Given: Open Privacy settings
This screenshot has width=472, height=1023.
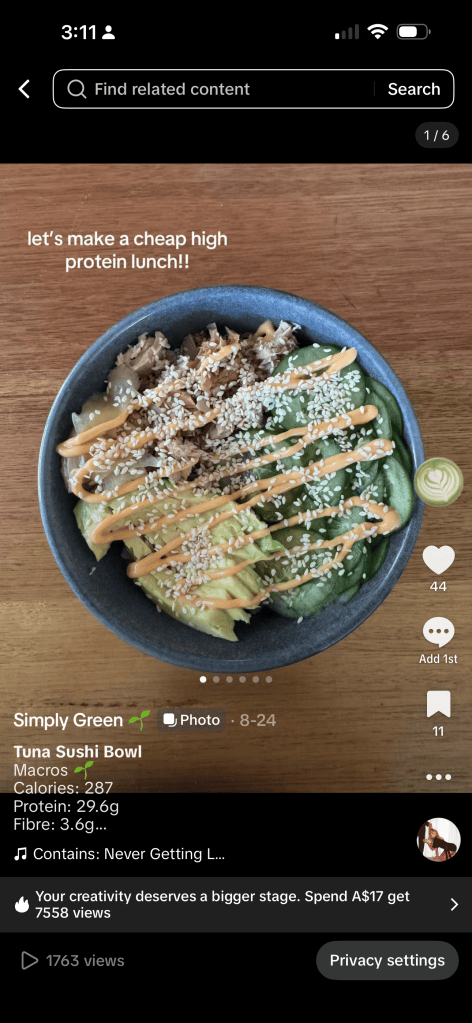Looking at the screenshot, I should click(x=387, y=960).
